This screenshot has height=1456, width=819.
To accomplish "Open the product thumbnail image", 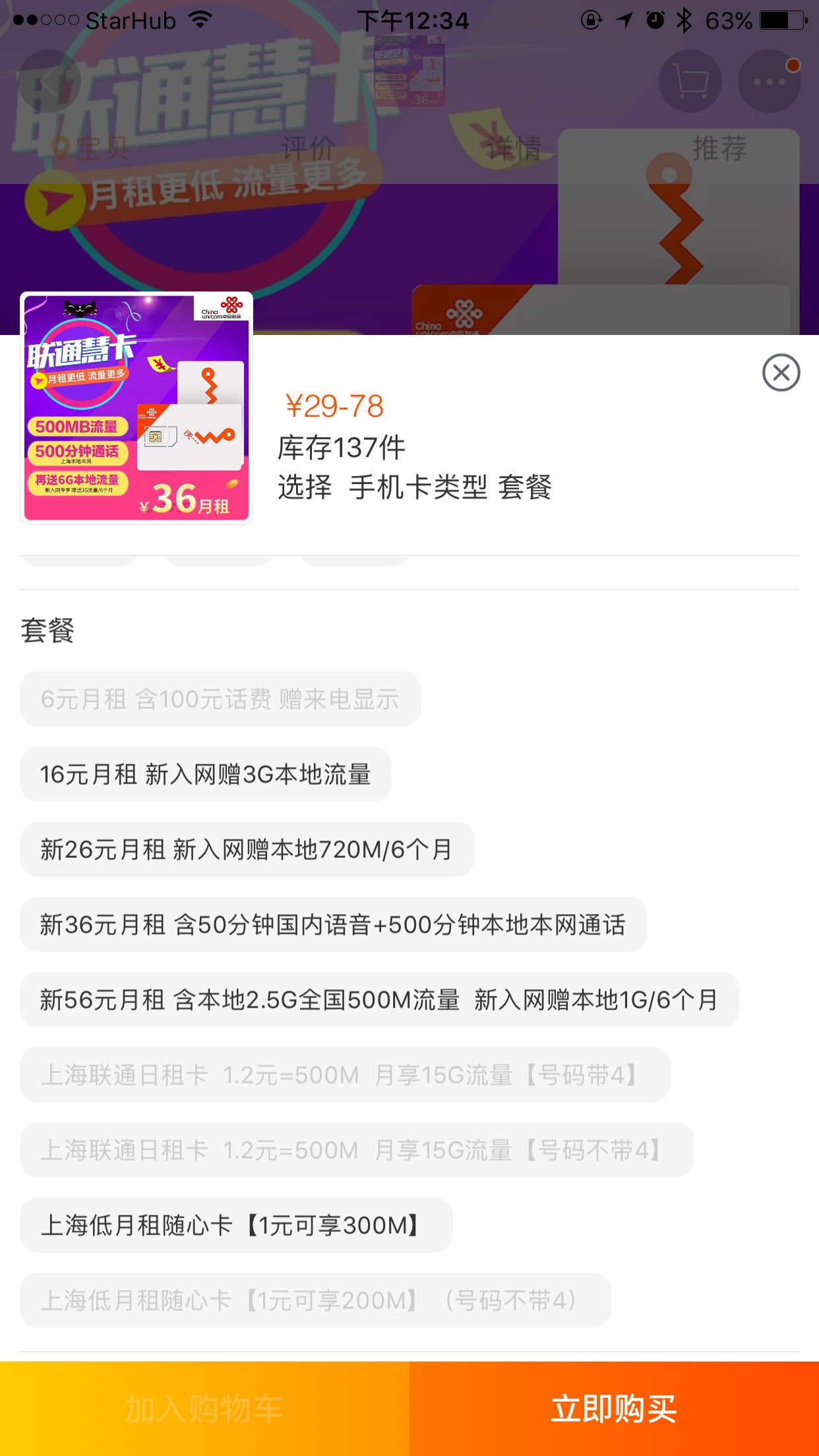I will pyautogui.click(x=136, y=408).
